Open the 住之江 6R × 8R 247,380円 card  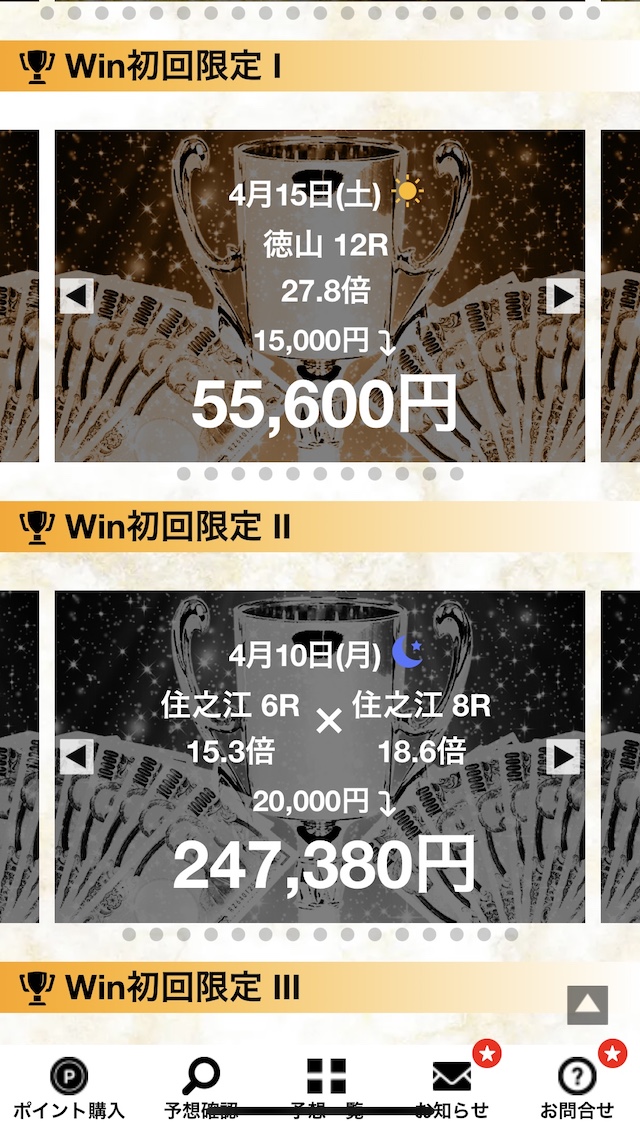320,757
